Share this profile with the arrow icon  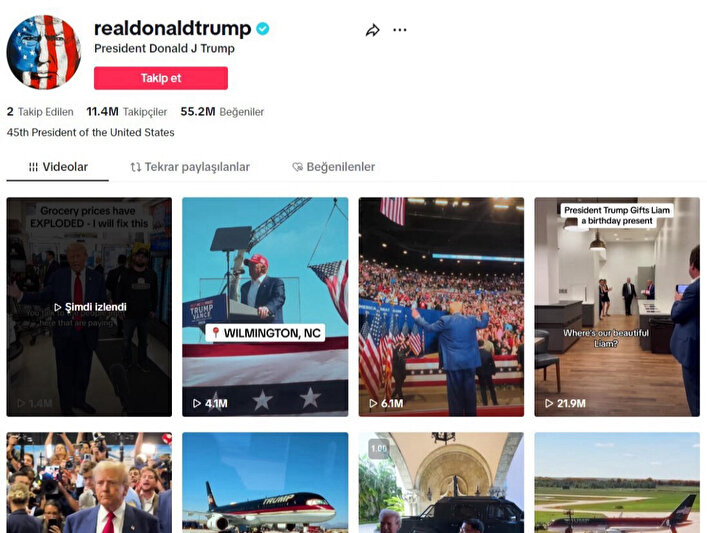[372, 30]
